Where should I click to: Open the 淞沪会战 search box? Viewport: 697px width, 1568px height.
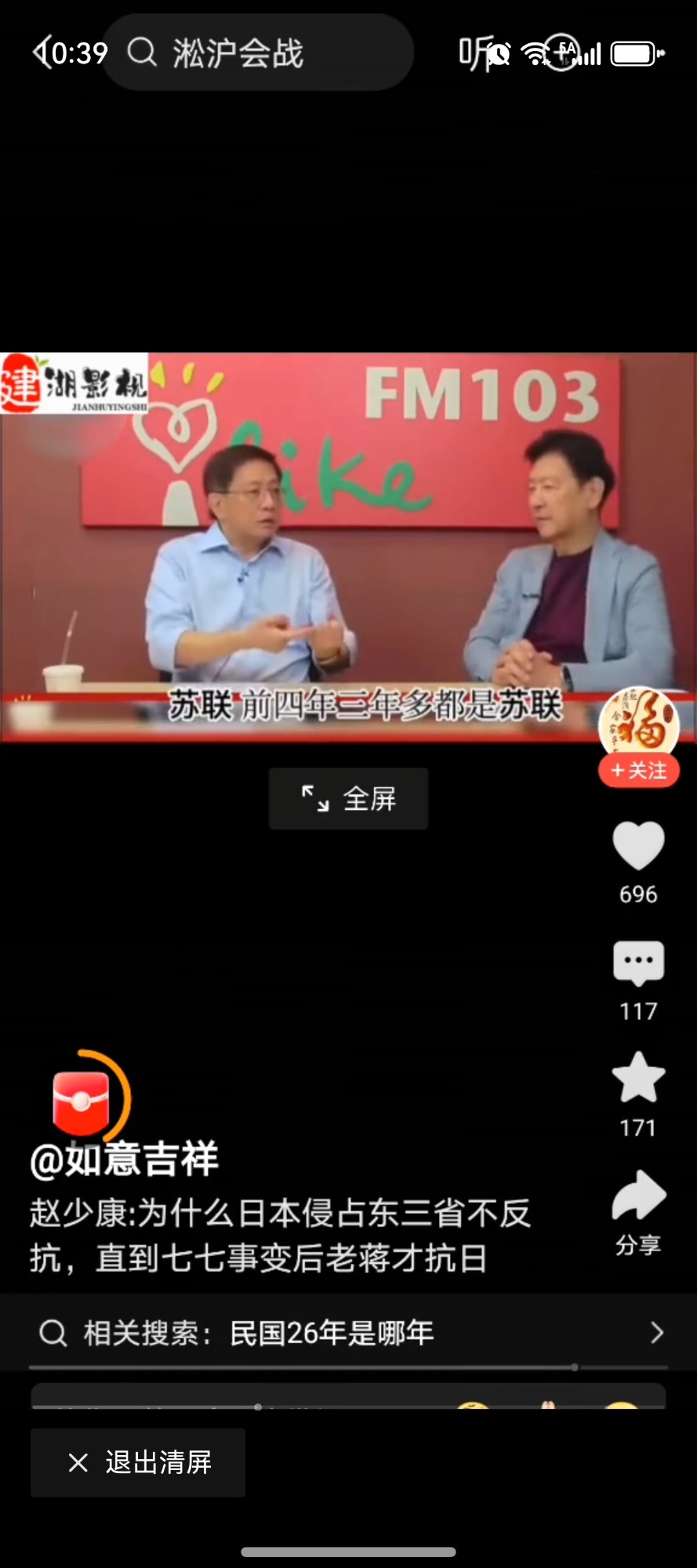258,53
